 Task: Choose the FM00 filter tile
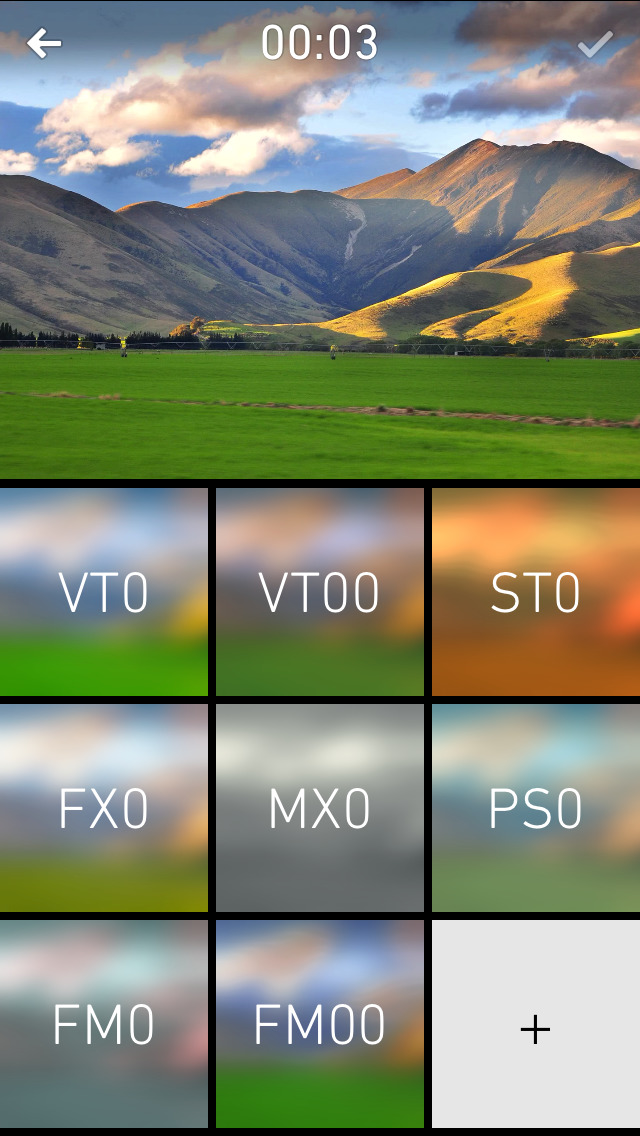(320, 1024)
